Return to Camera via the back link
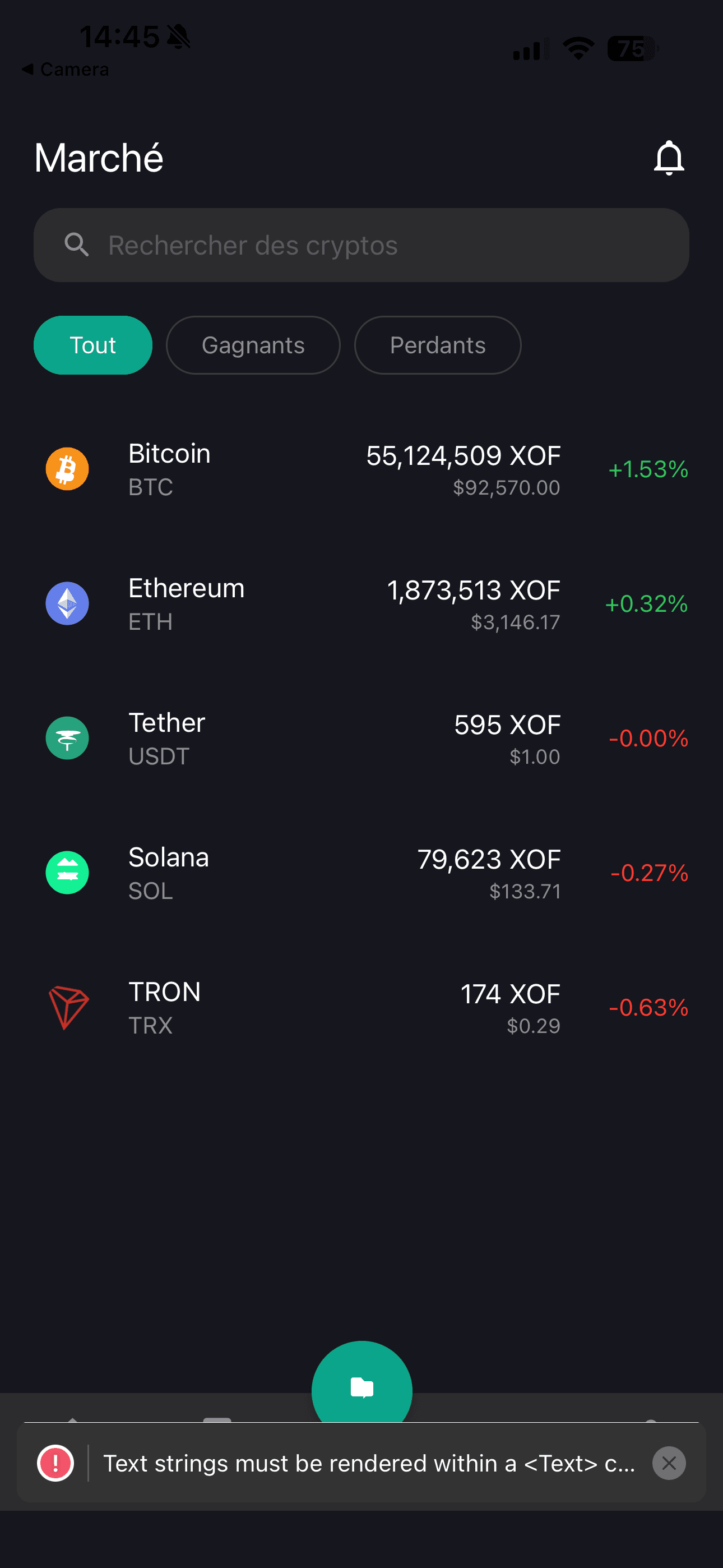Screen dimensions: 723x1568 pos(66,69)
